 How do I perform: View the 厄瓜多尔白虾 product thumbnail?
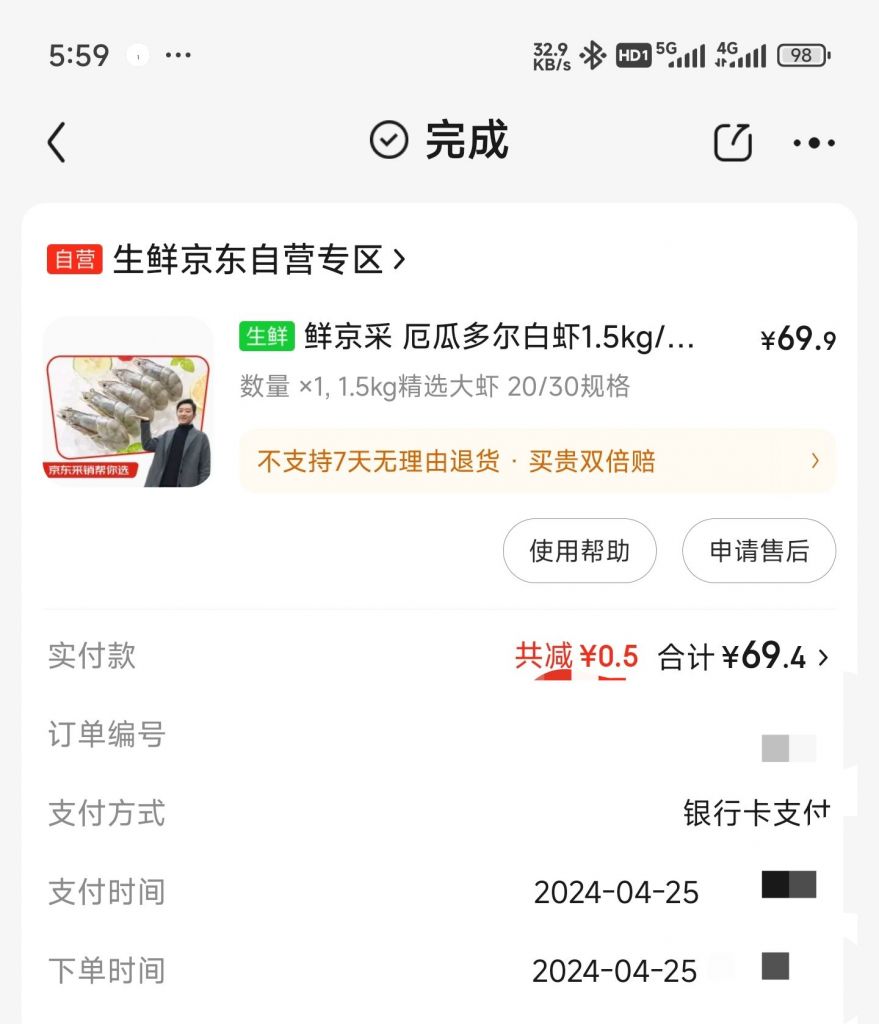tap(128, 402)
